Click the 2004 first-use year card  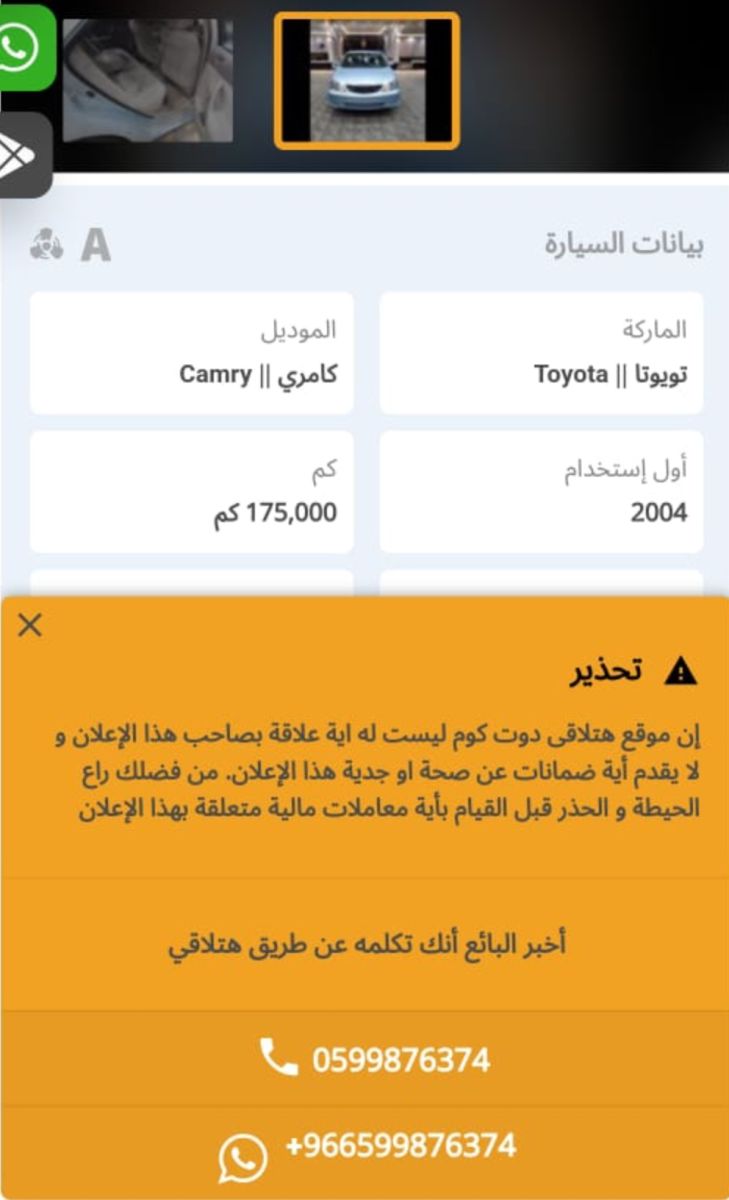tap(540, 490)
